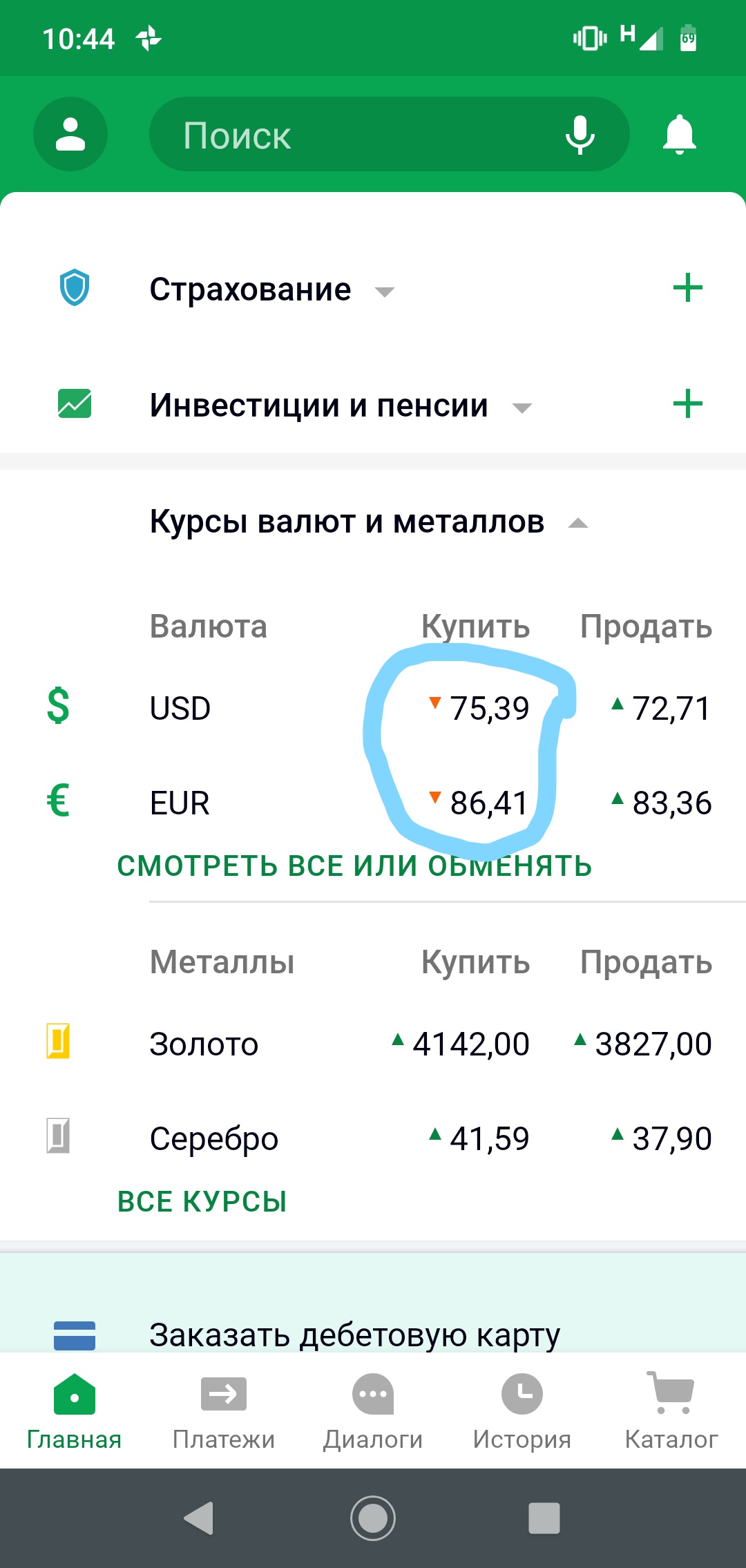Open the user profile icon
Viewport: 746px width, 1568px height.
tap(70, 134)
